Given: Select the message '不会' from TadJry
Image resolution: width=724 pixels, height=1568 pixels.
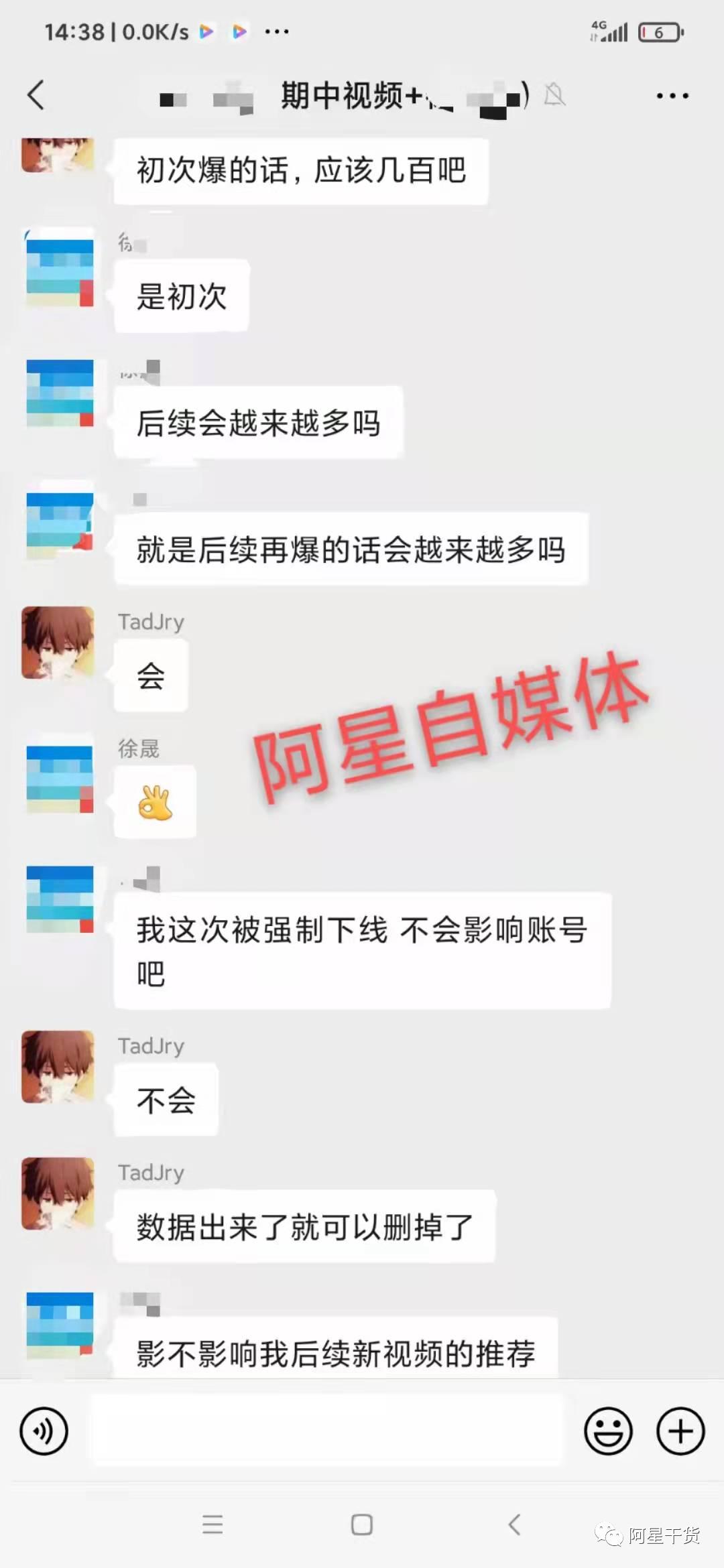Looking at the screenshot, I should (x=165, y=1099).
